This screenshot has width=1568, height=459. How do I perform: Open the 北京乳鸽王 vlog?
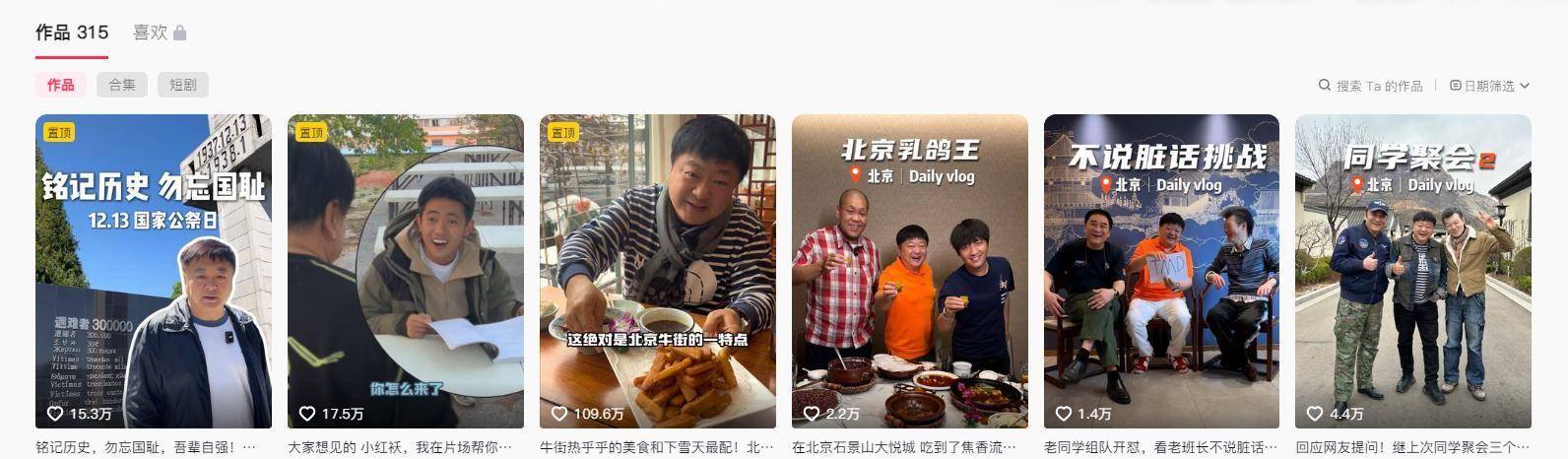click(910, 271)
